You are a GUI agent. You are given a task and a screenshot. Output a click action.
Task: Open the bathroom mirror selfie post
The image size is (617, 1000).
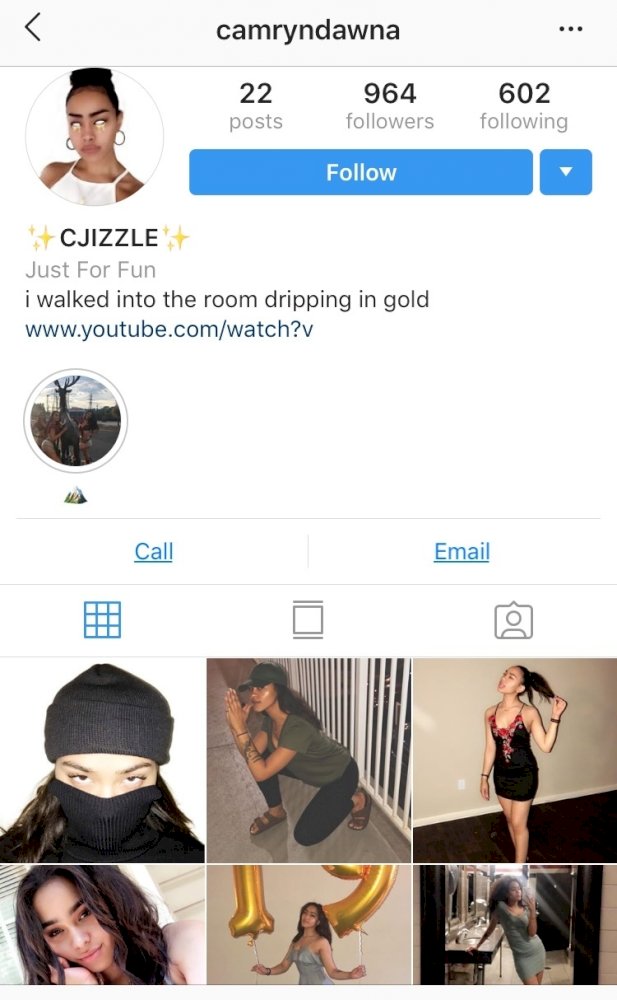[x=515, y=925]
